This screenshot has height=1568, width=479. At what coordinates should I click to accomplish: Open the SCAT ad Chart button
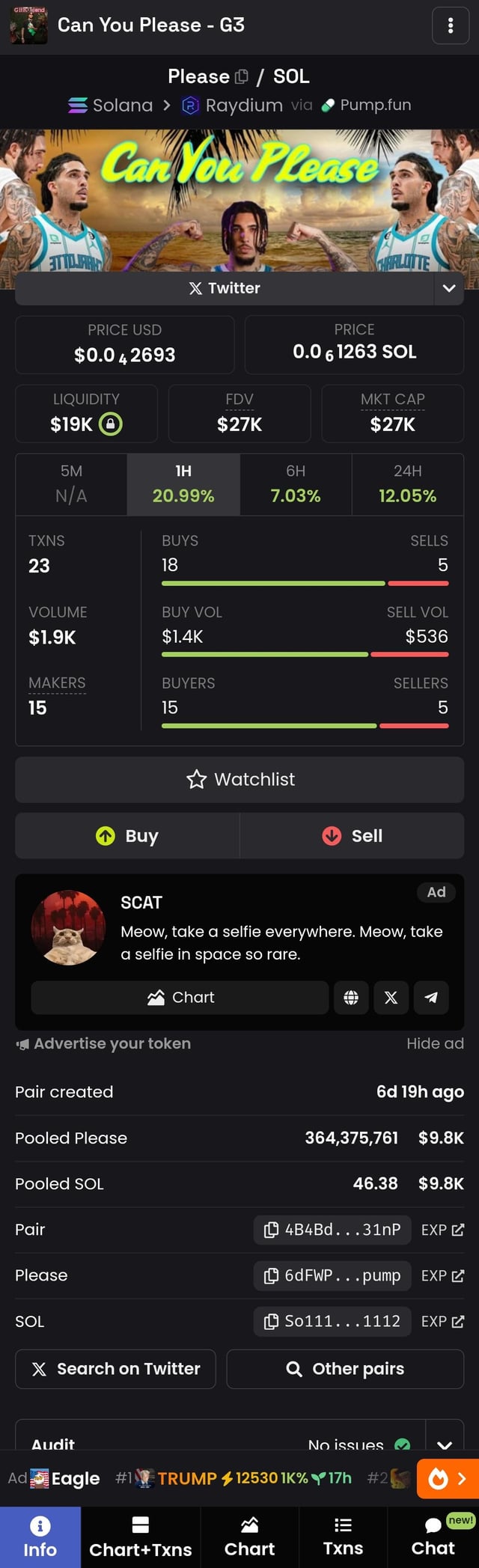pyautogui.click(x=180, y=997)
